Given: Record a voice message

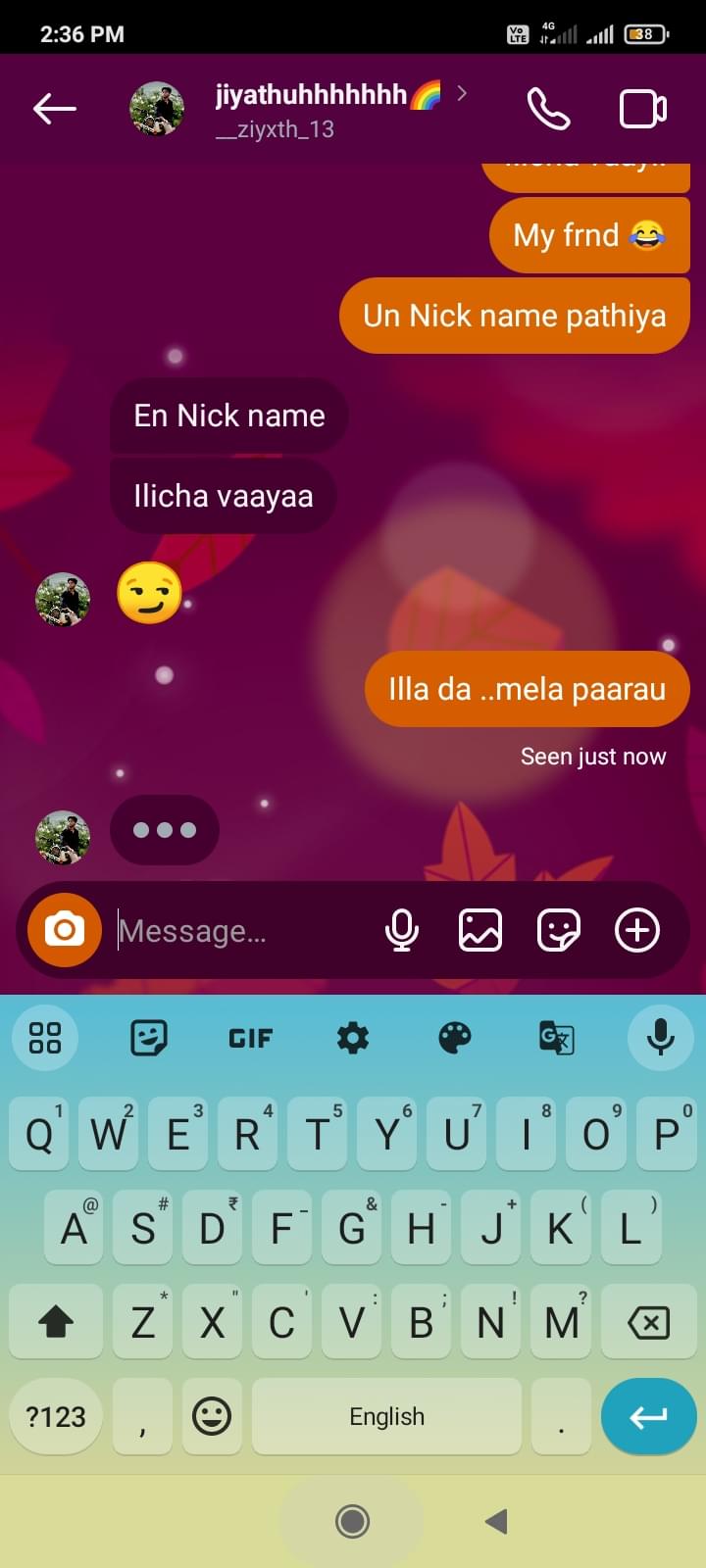Looking at the screenshot, I should pos(402,930).
